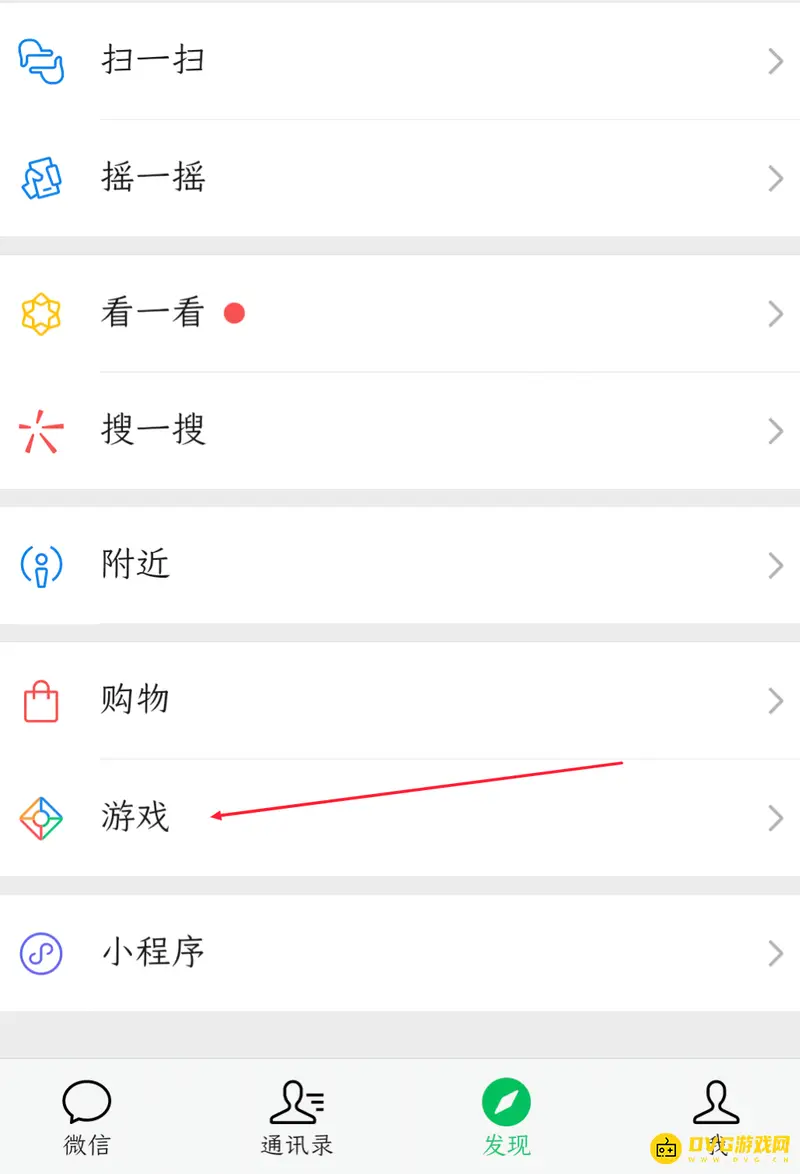Expand the 扫一扫 row chevron
This screenshot has height=1174, width=800.
[x=775, y=60]
